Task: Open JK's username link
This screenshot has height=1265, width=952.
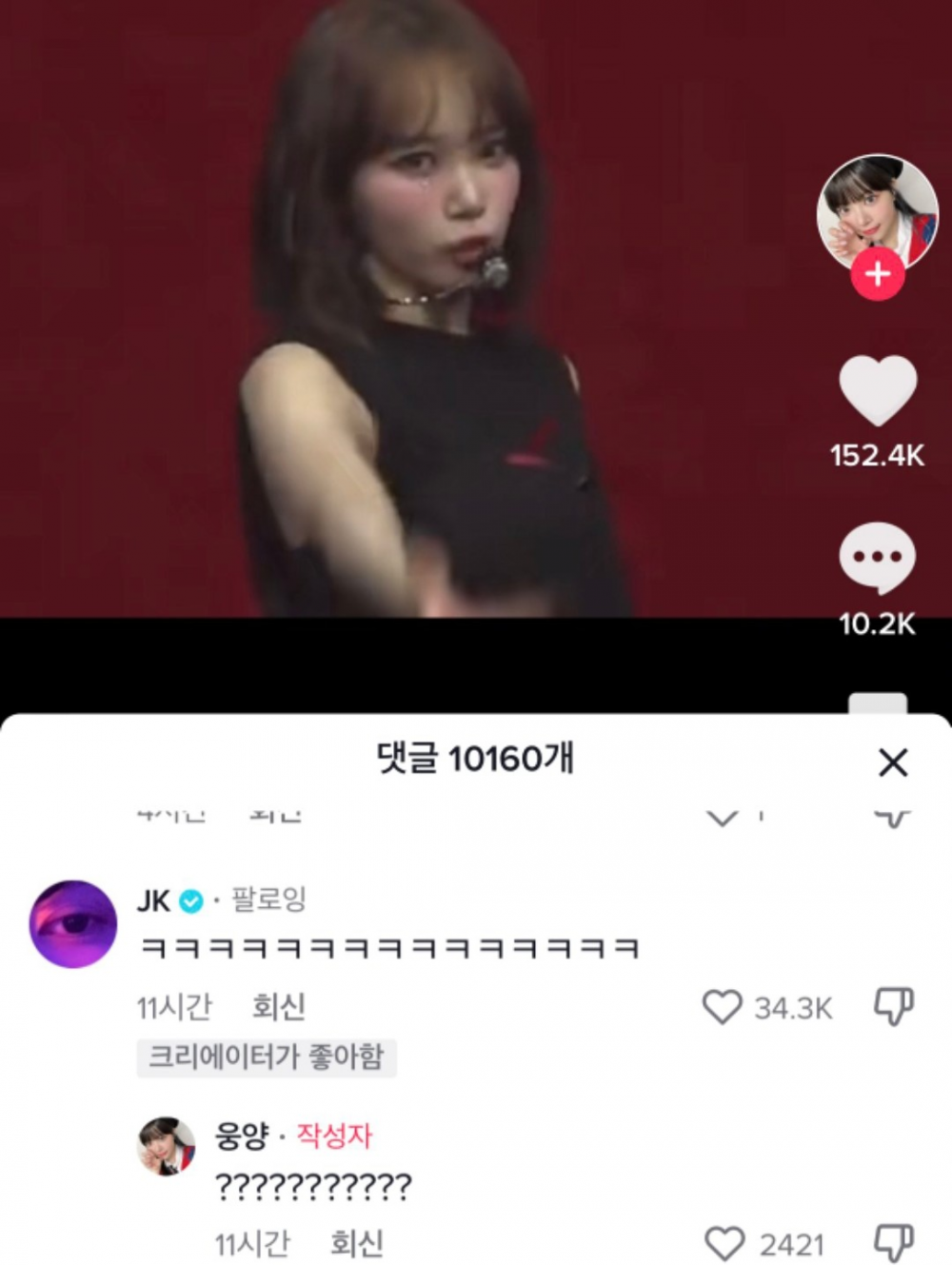Action: tap(153, 899)
